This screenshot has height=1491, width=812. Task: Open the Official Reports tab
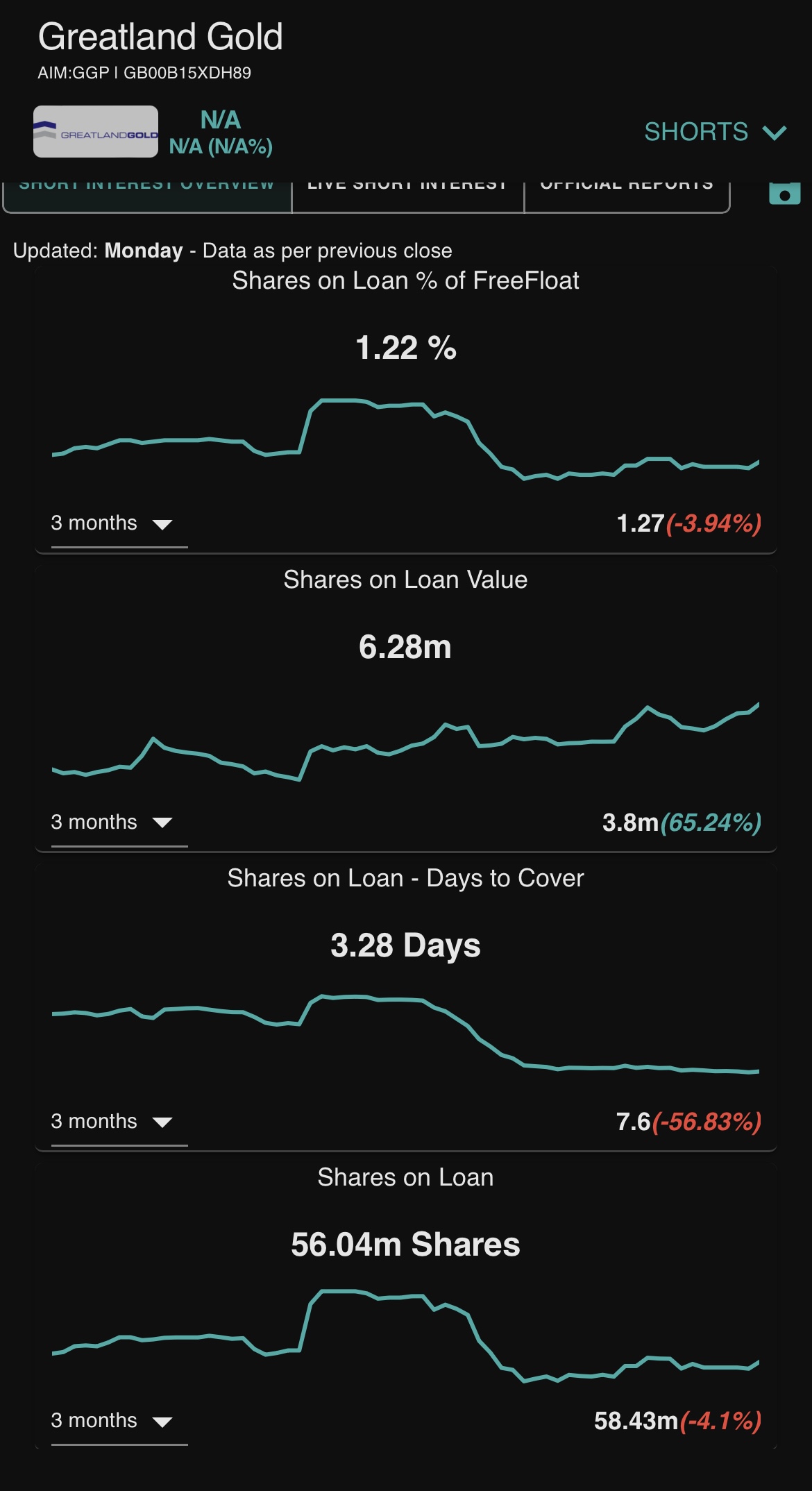pyautogui.click(x=627, y=196)
